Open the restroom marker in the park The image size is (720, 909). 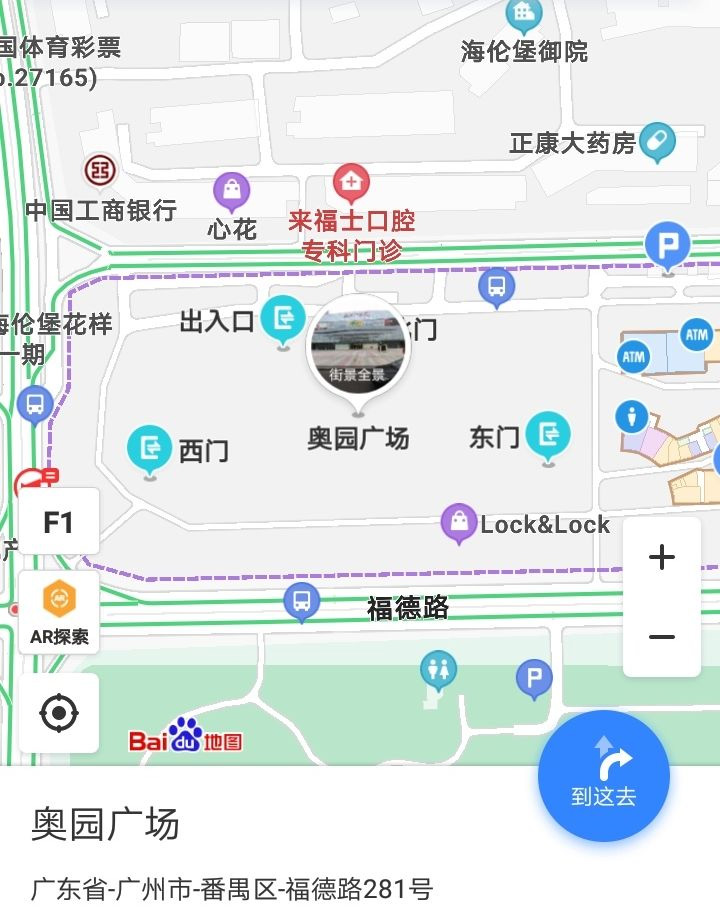pyautogui.click(x=438, y=669)
